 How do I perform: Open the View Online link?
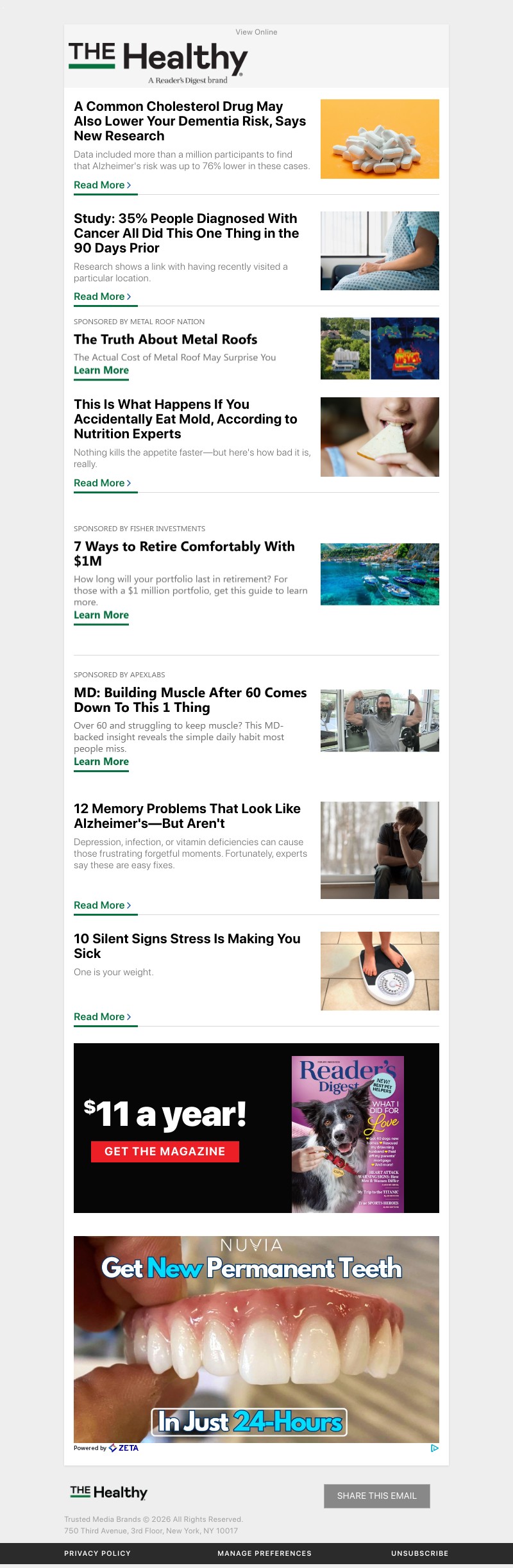tap(256, 32)
